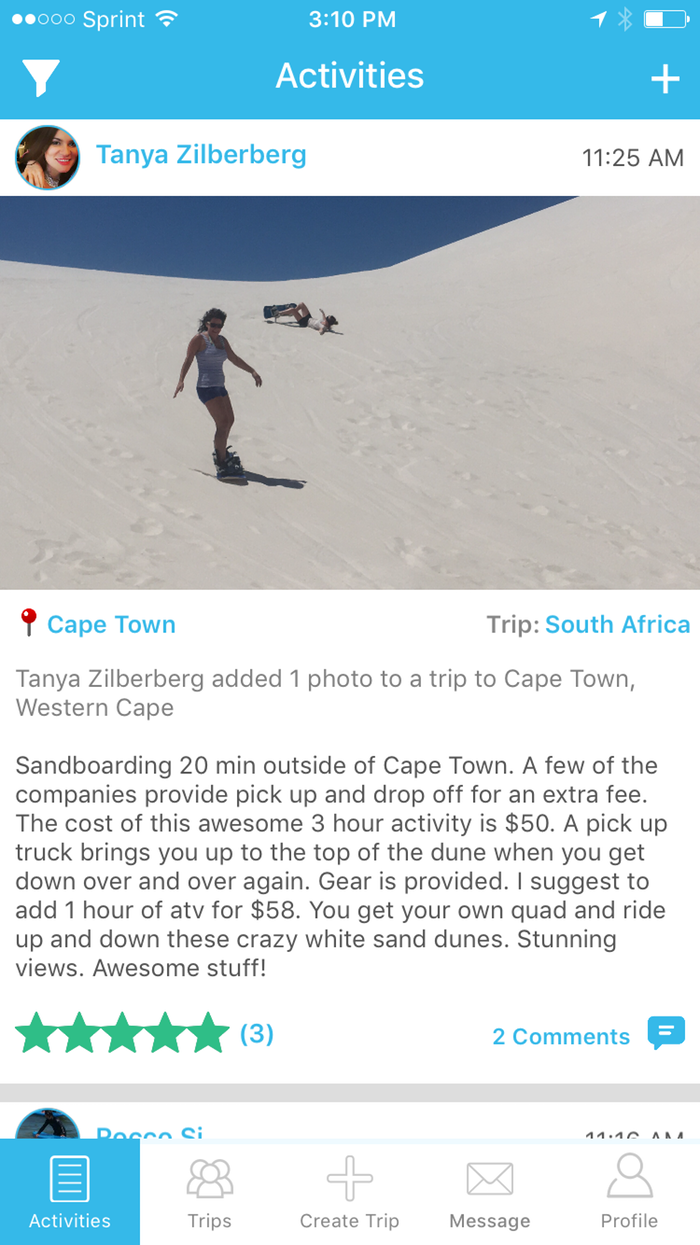Open Tanya Zilberberg's profile picture
Image resolution: width=700 pixels, height=1245 pixels.
tap(47, 157)
